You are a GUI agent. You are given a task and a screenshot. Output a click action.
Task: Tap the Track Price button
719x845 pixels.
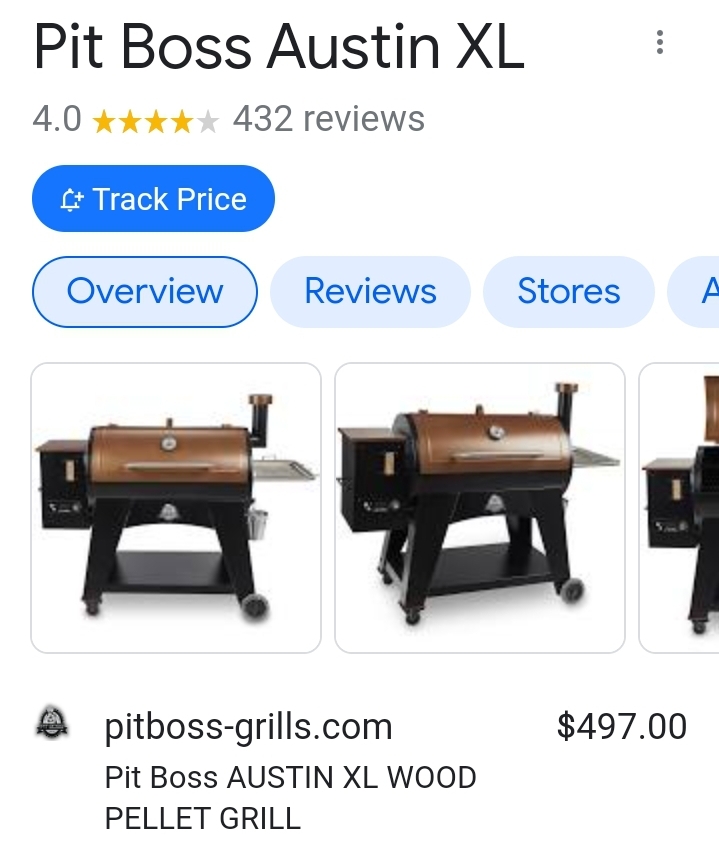(x=153, y=199)
